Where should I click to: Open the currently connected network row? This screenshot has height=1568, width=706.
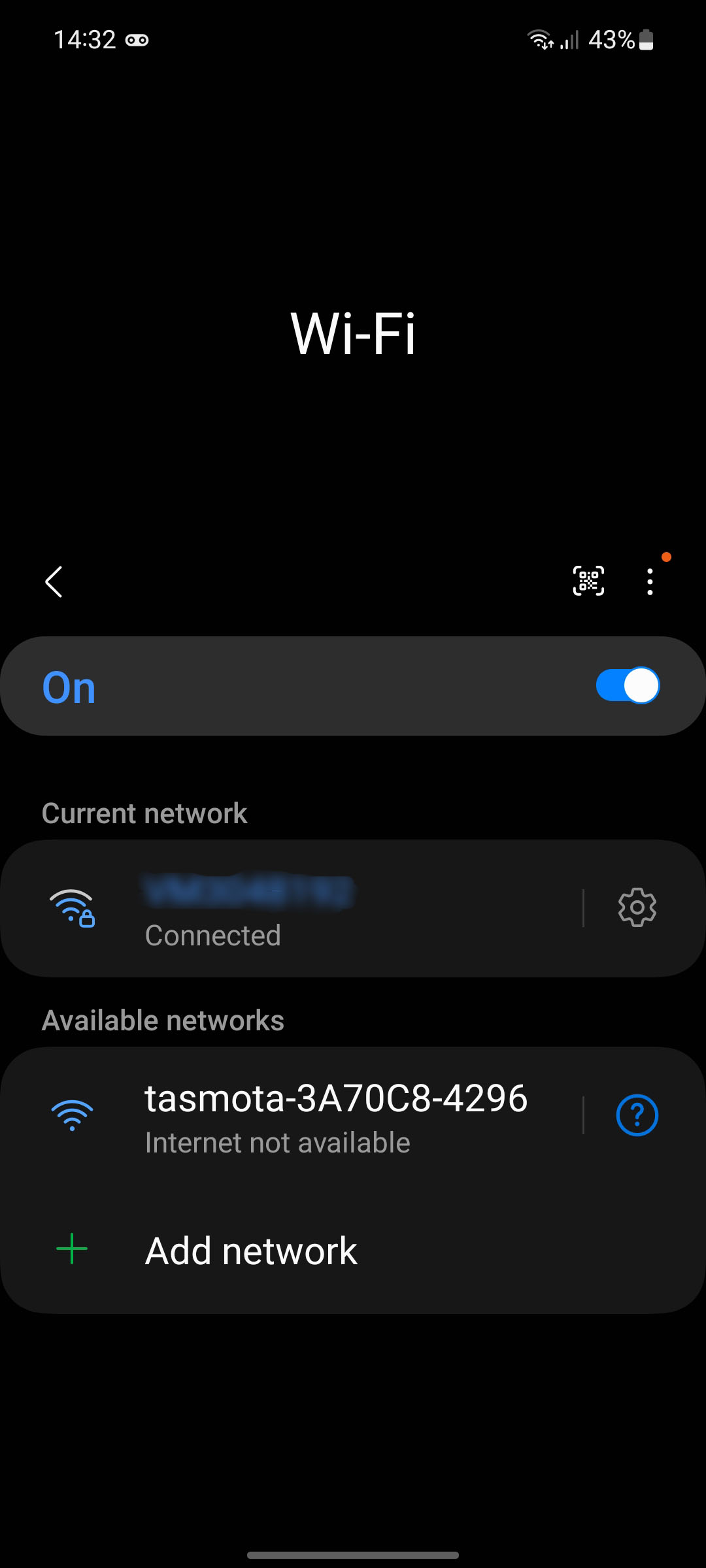[294, 909]
